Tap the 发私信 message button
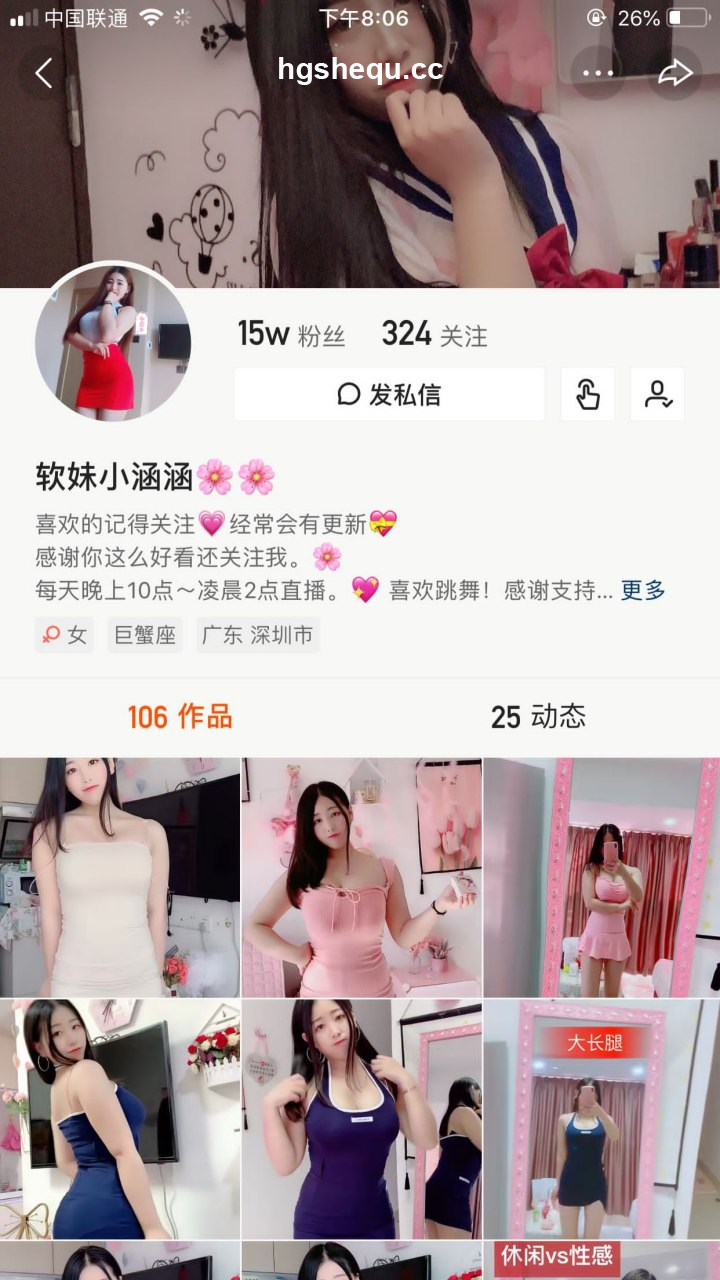Screen dimensions: 720x1280 (x=389, y=394)
